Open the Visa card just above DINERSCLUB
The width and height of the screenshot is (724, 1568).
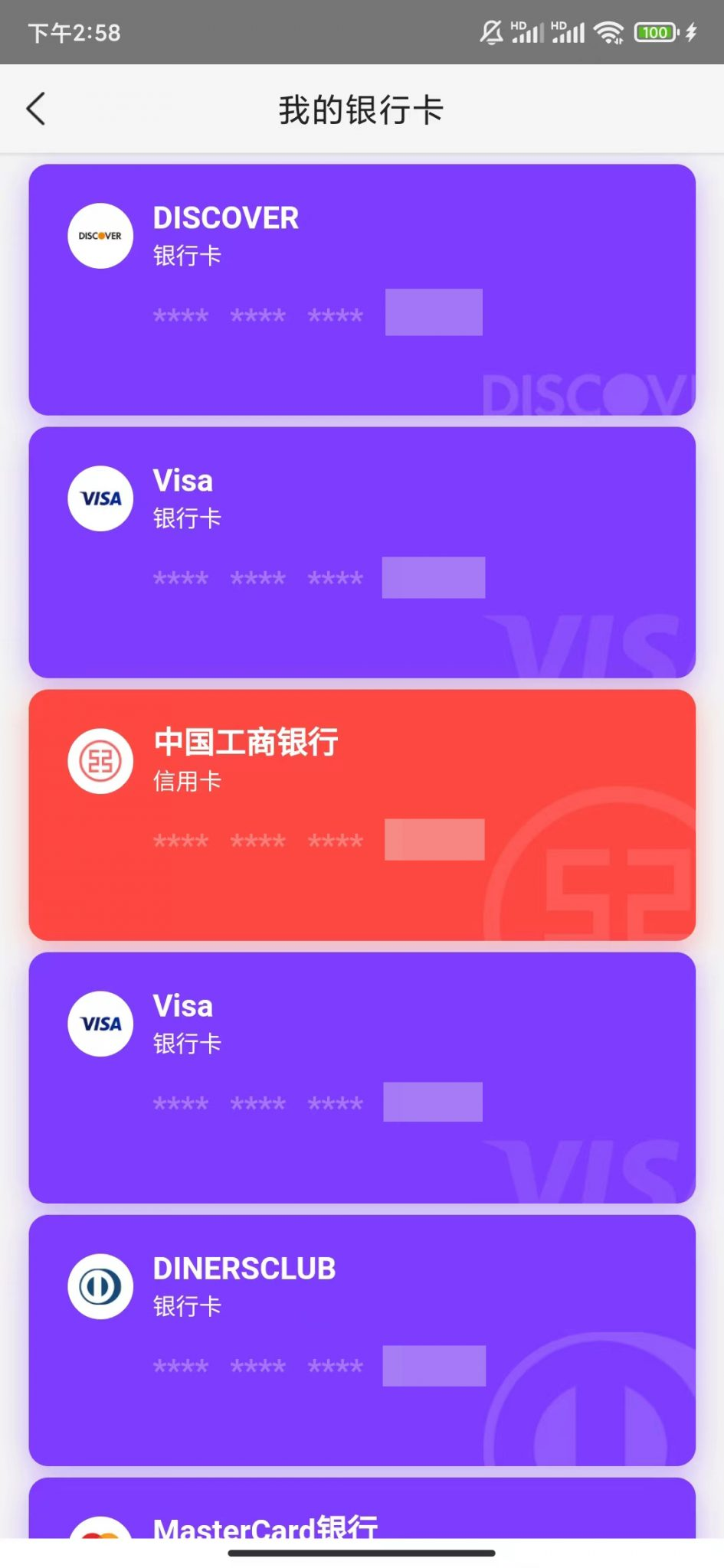coord(362,1077)
